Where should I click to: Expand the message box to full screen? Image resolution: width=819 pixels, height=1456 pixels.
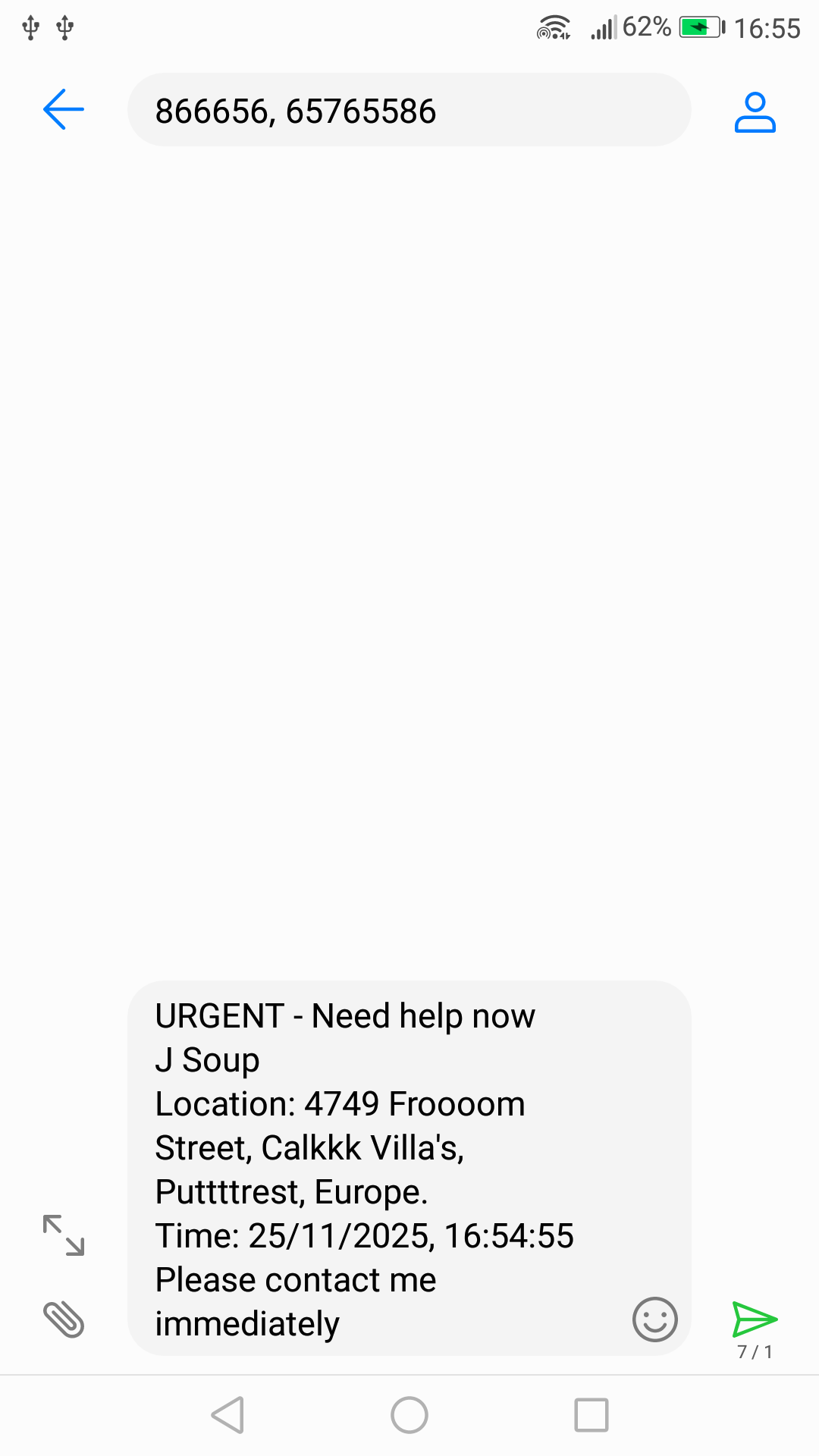pyautogui.click(x=64, y=1235)
